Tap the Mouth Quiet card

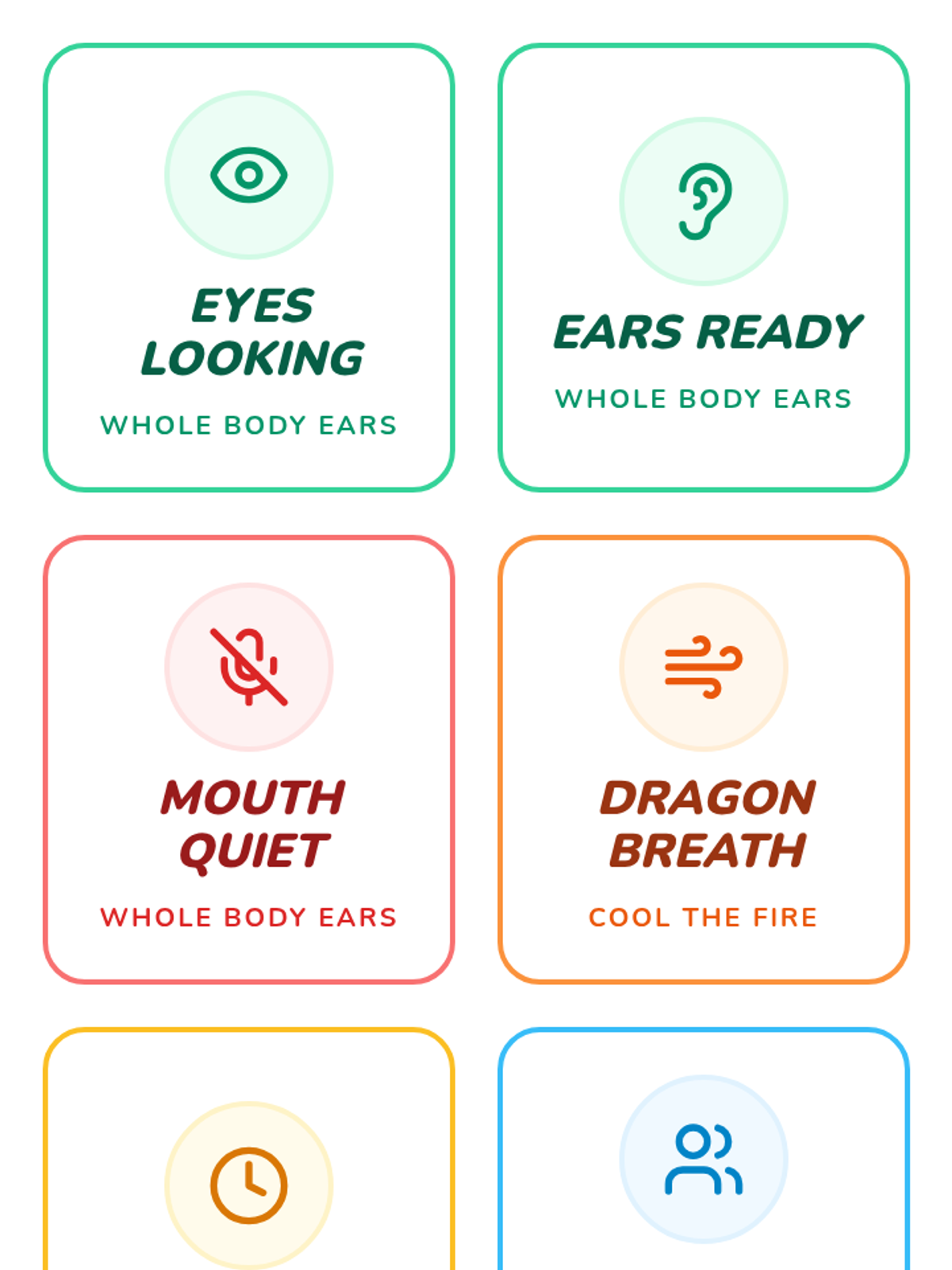click(248, 760)
